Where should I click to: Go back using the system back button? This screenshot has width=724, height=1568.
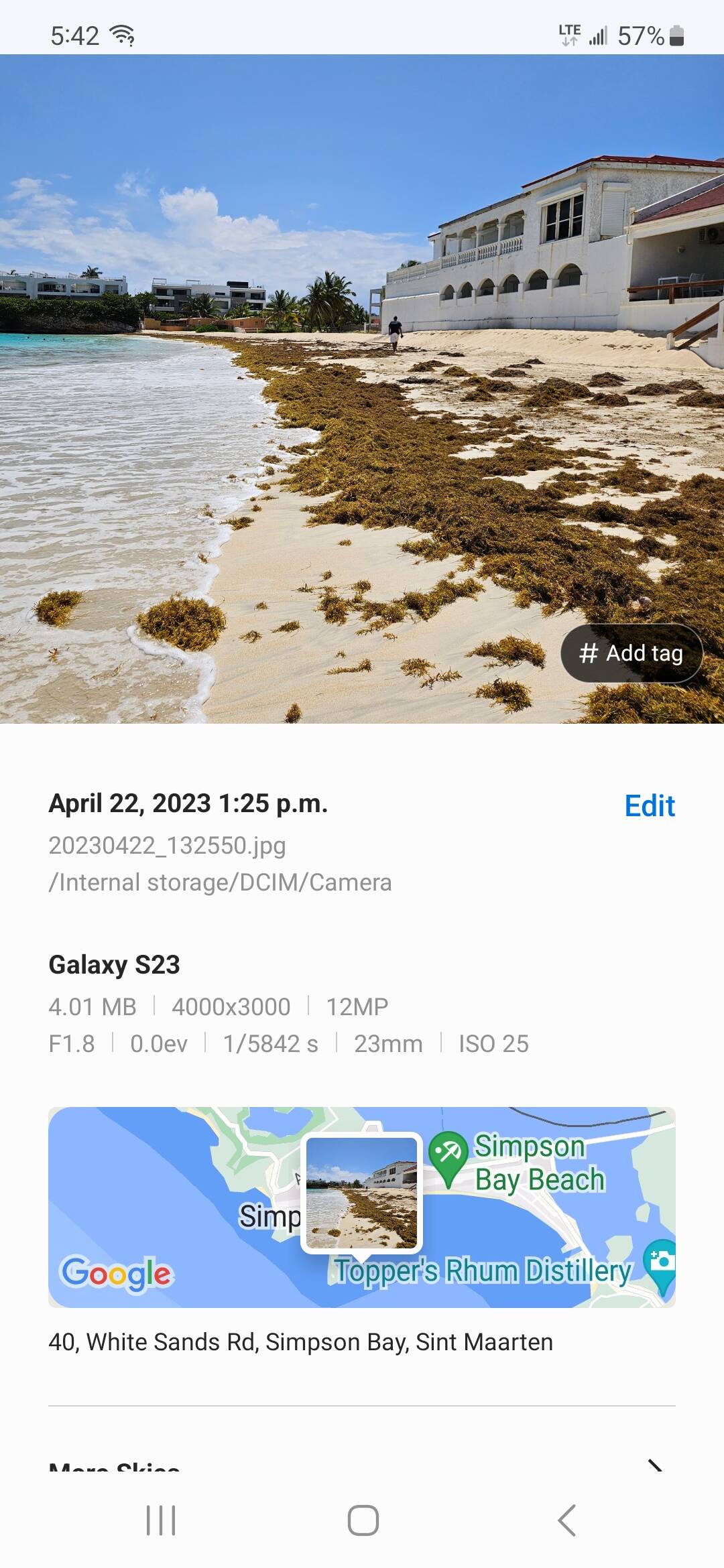pos(567,1520)
